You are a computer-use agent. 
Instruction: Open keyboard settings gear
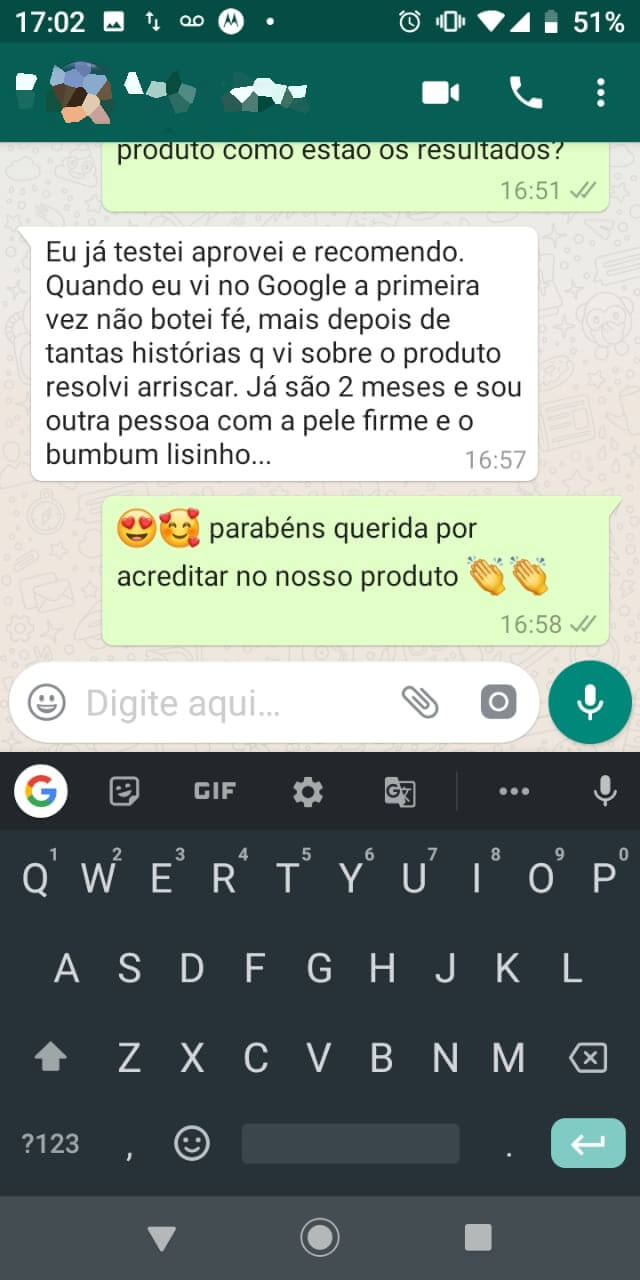[307, 792]
